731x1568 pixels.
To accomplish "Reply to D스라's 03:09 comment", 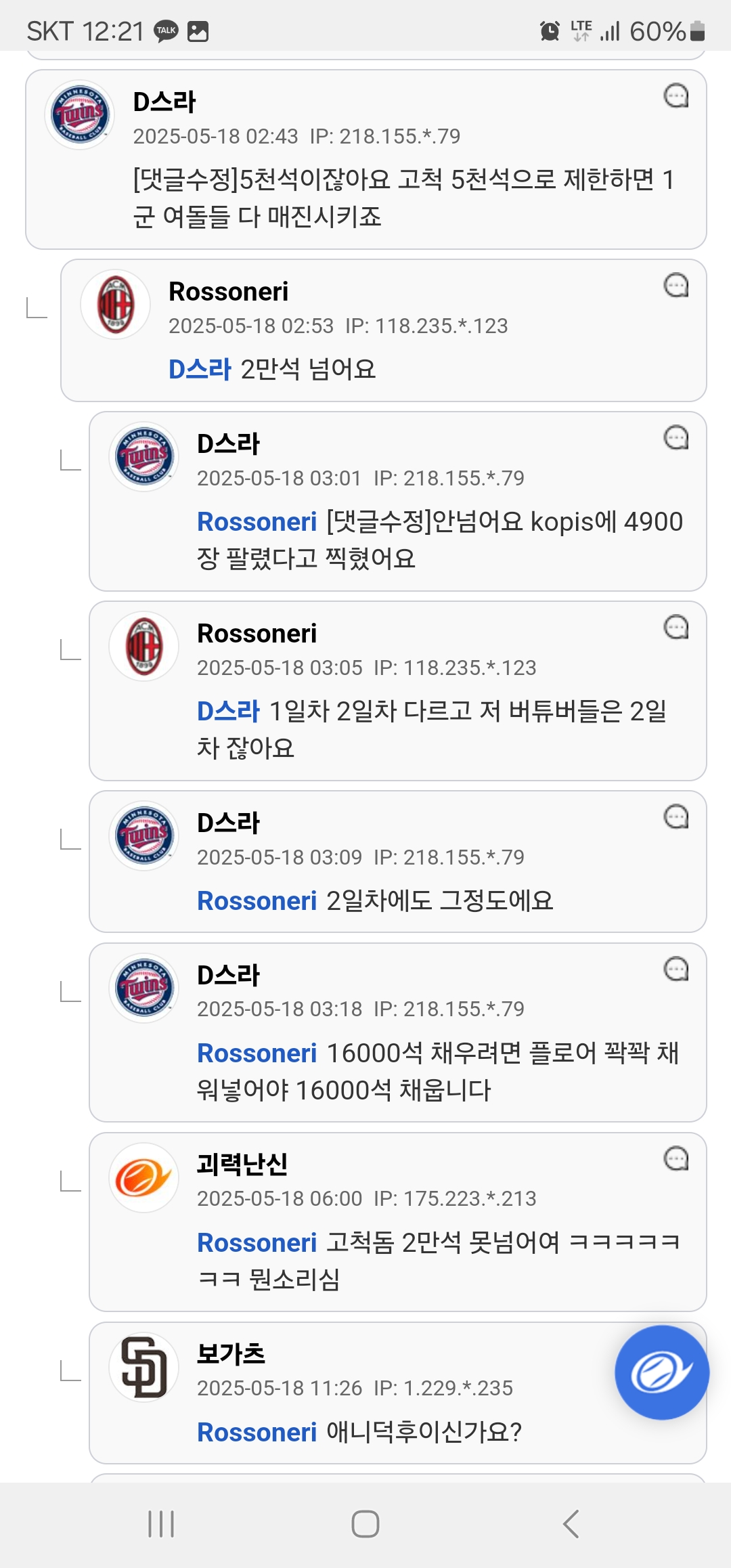I will click(x=675, y=817).
